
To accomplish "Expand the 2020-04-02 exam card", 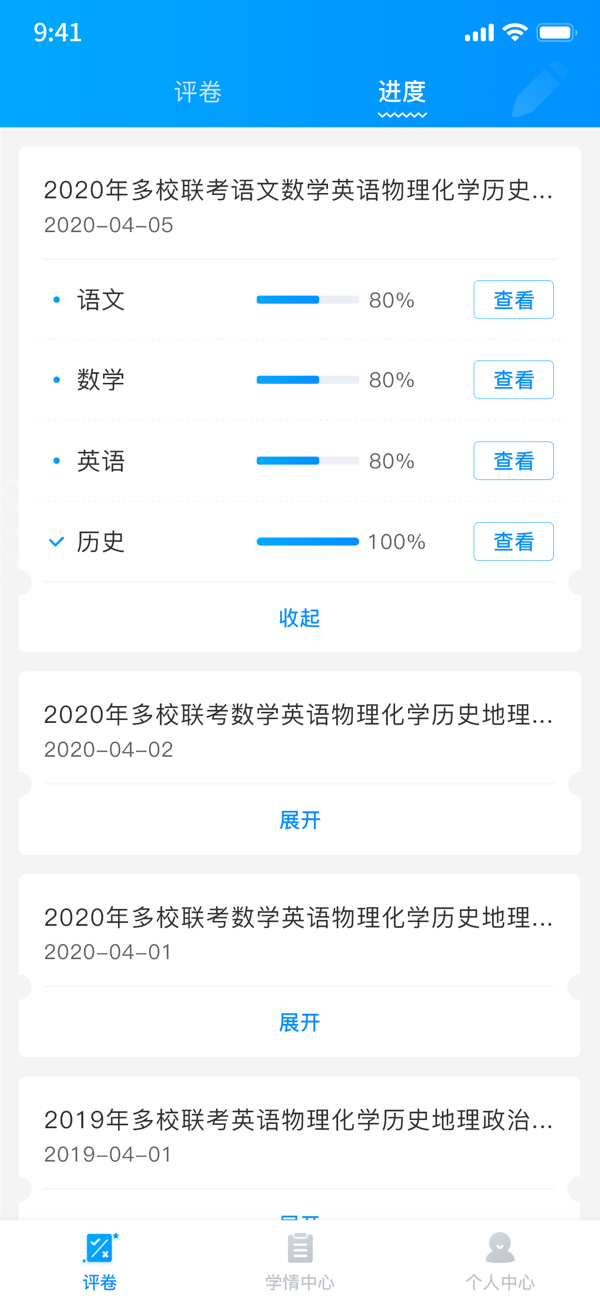I will [299, 821].
